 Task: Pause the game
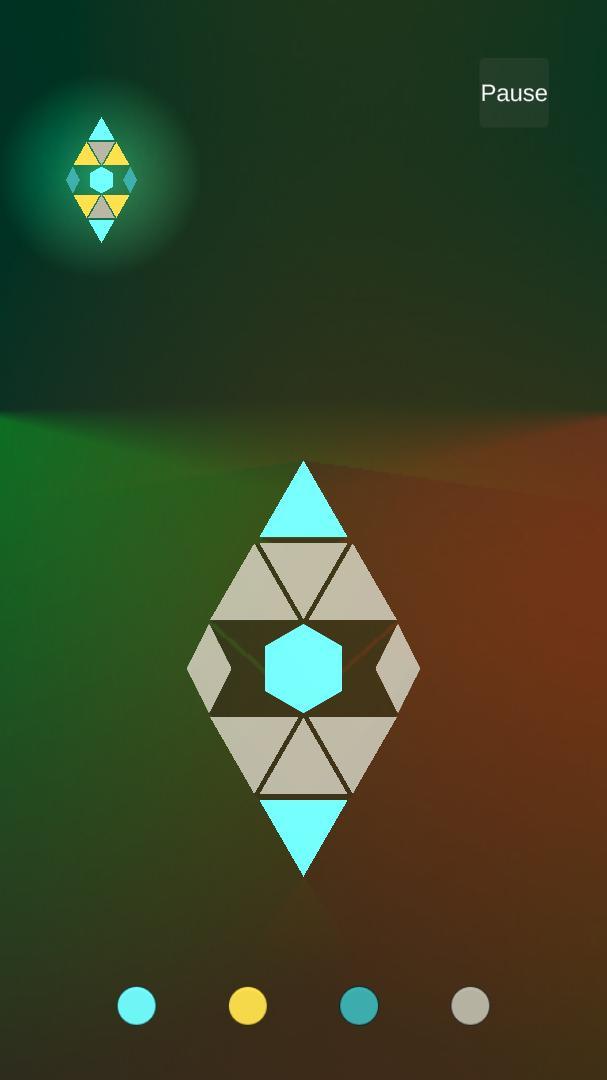click(514, 93)
